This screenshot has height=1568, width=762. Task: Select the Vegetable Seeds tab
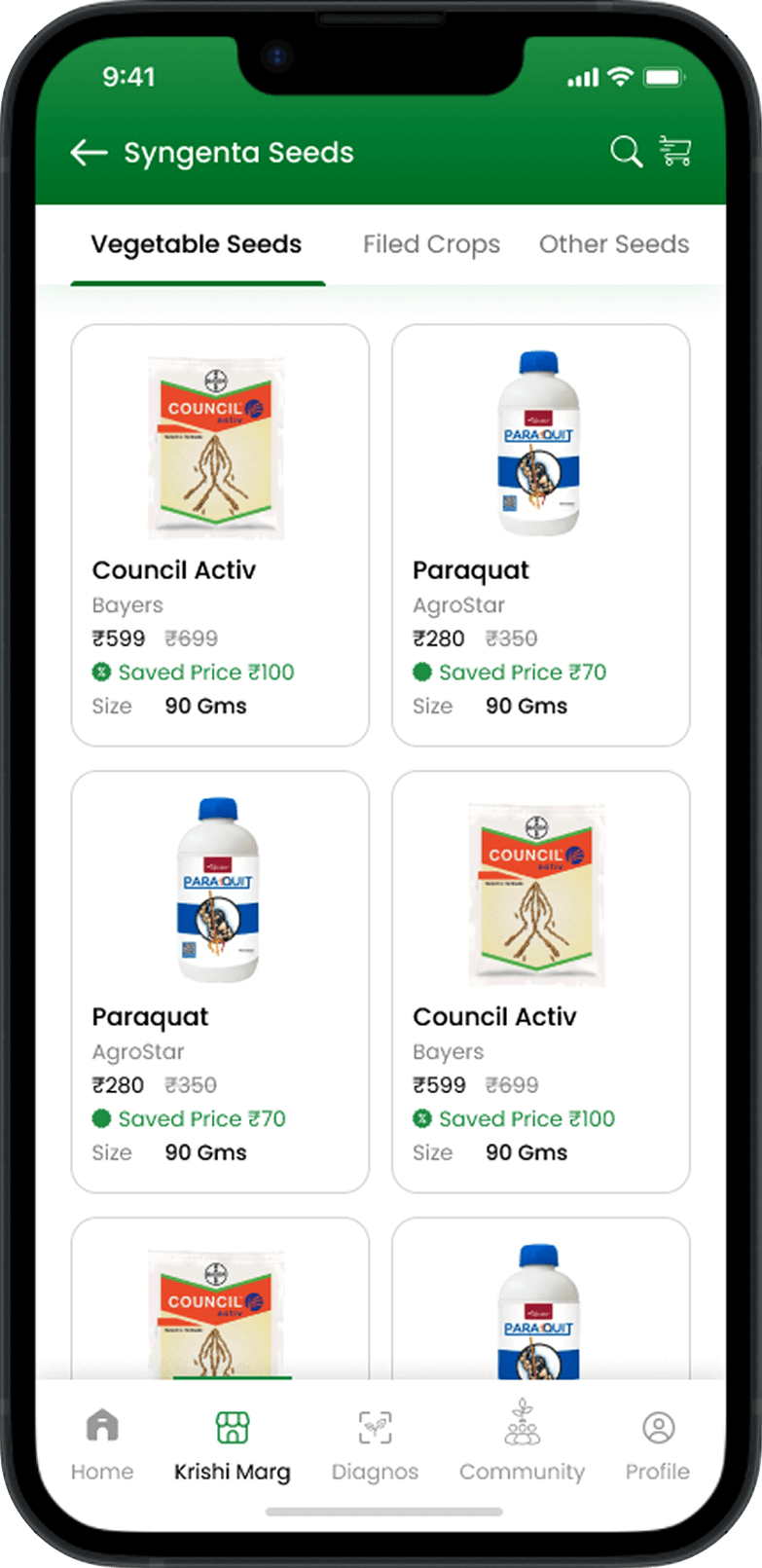coord(197,244)
